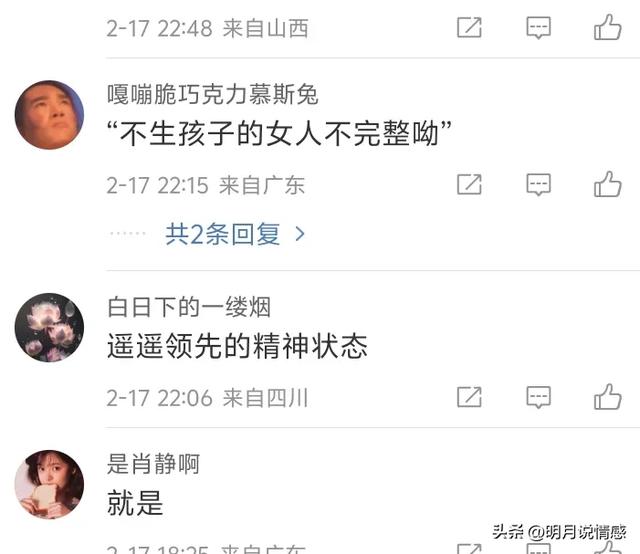The width and height of the screenshot is (640, 554).
Task: Repost 嘎嘣脆巧克力慕斯兔's comment
Action: tap(469, 185)
